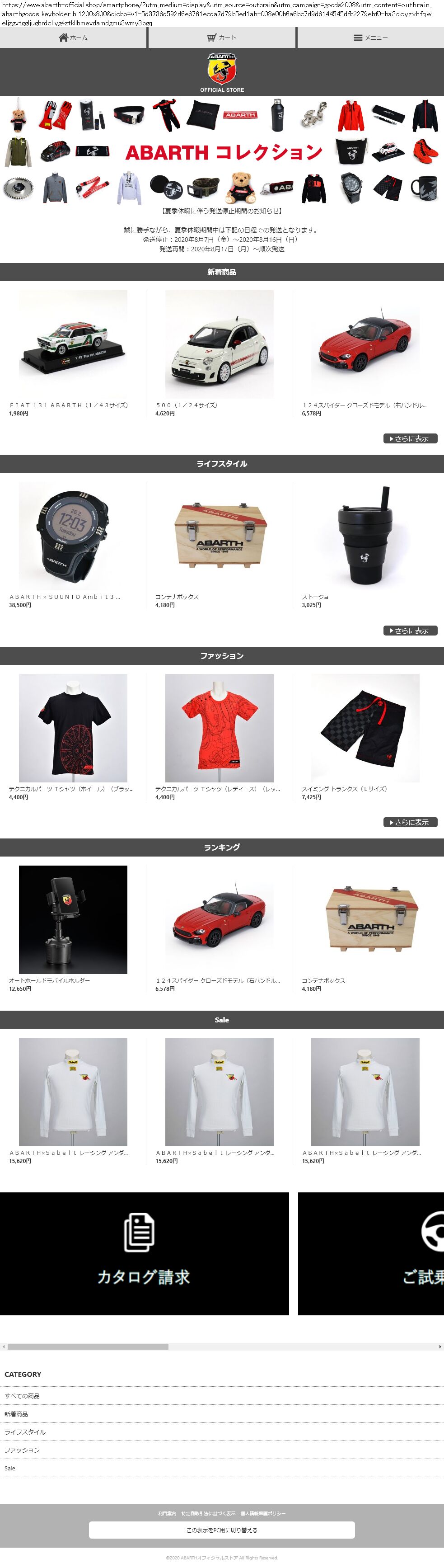Tap the カタログ請求 banner
The image size is (444, 1568).
pos(144,1254)
